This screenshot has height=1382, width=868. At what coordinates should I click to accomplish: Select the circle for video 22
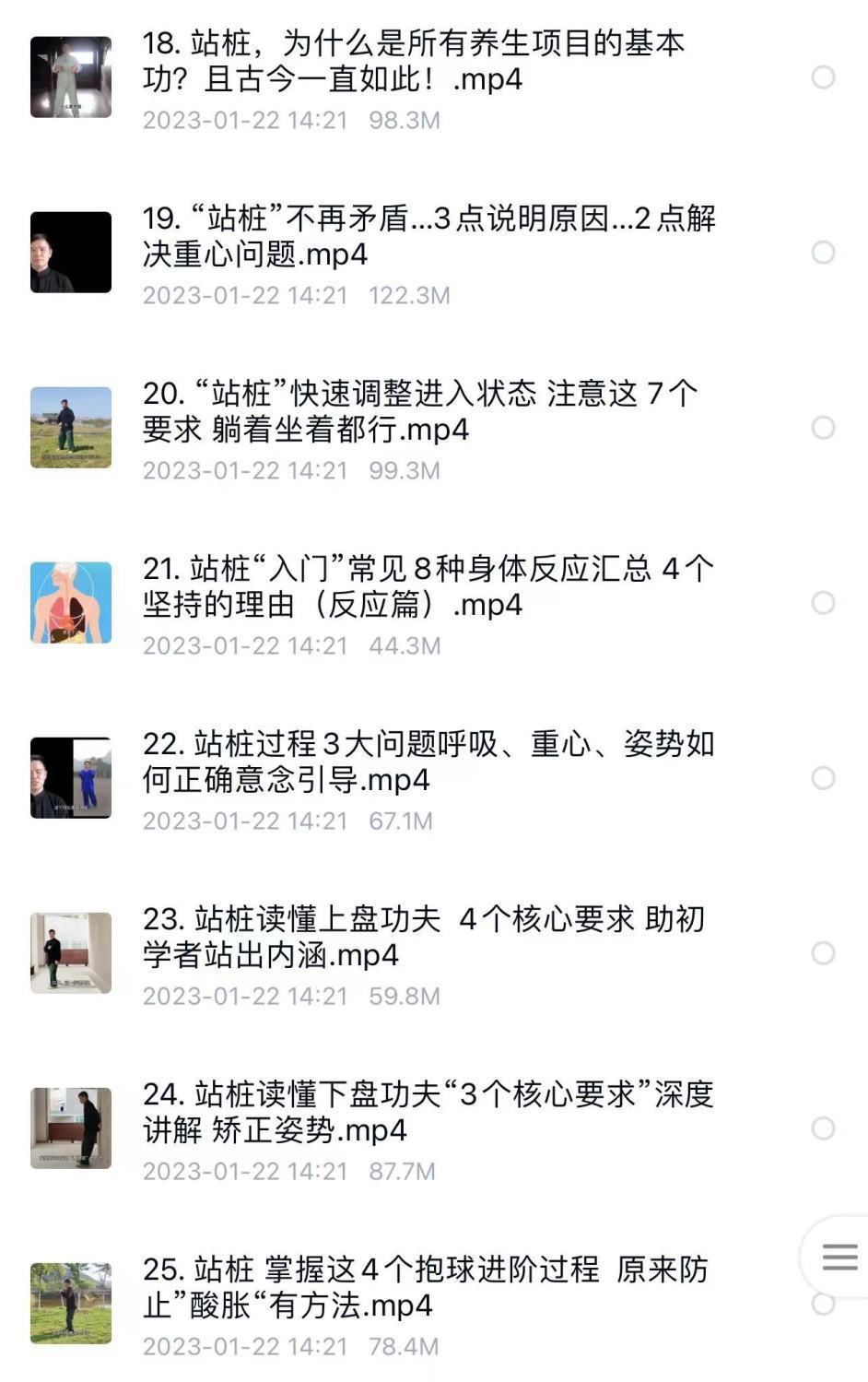[x=823, y=778]
